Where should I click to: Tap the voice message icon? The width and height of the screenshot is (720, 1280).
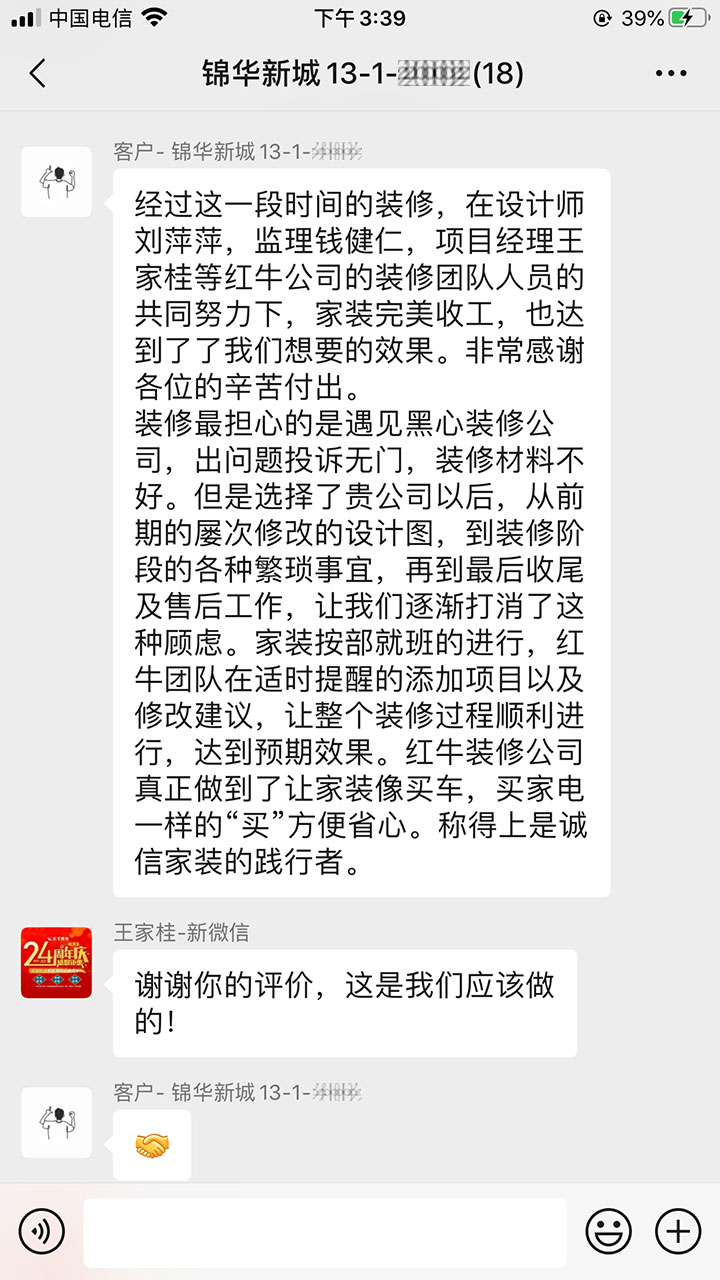click(x=41, y=1232)
